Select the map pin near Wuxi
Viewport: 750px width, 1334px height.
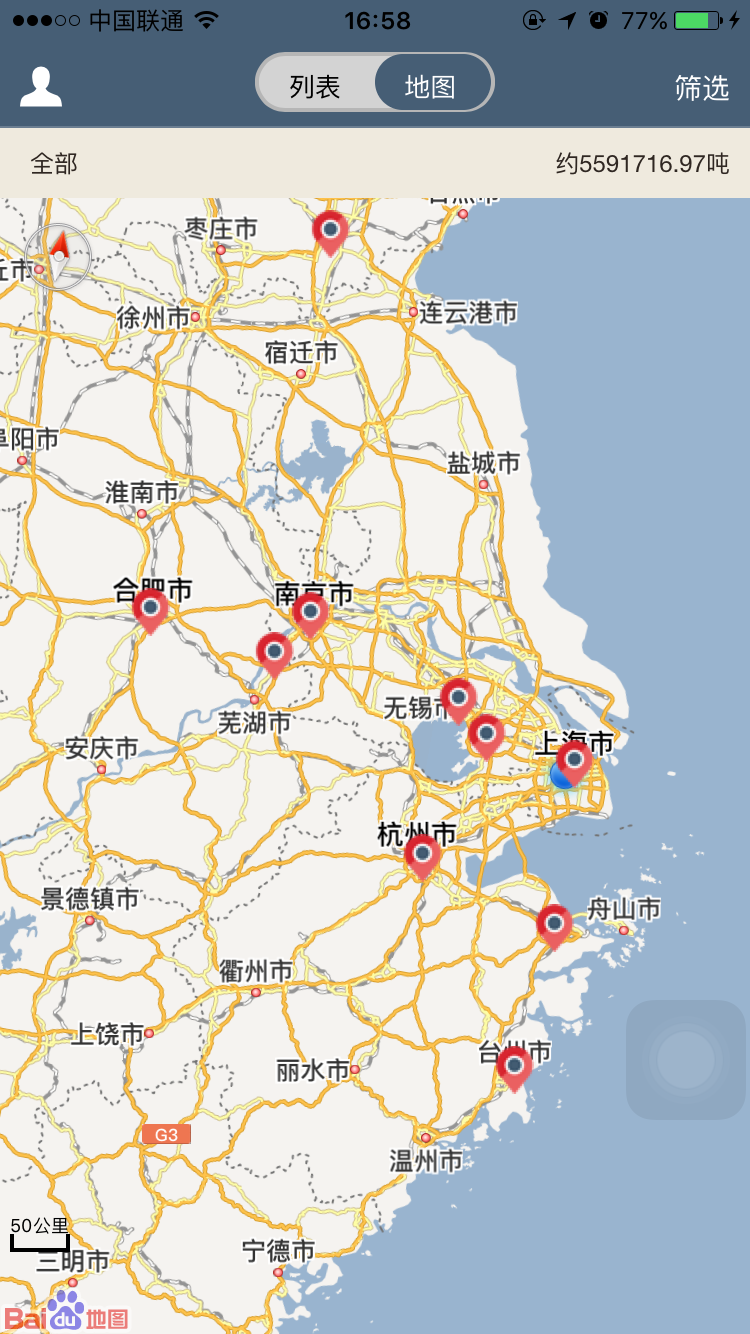(x=459, y=695)
